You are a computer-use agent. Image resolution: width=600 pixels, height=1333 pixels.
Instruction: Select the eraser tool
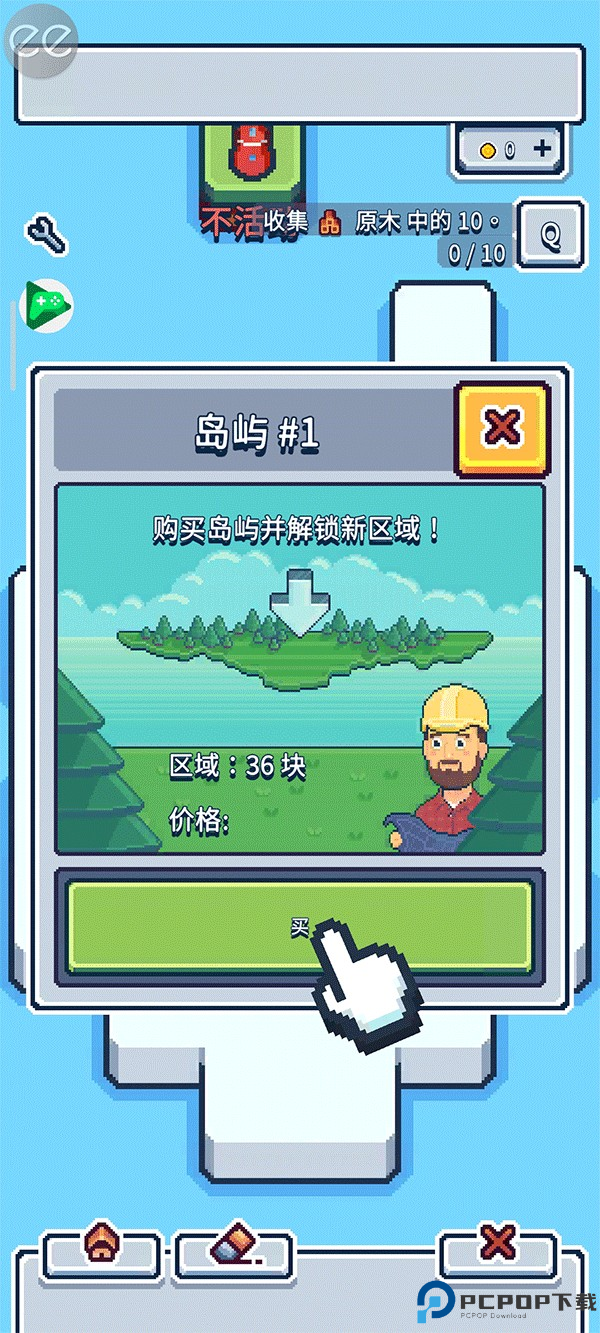234,1247
